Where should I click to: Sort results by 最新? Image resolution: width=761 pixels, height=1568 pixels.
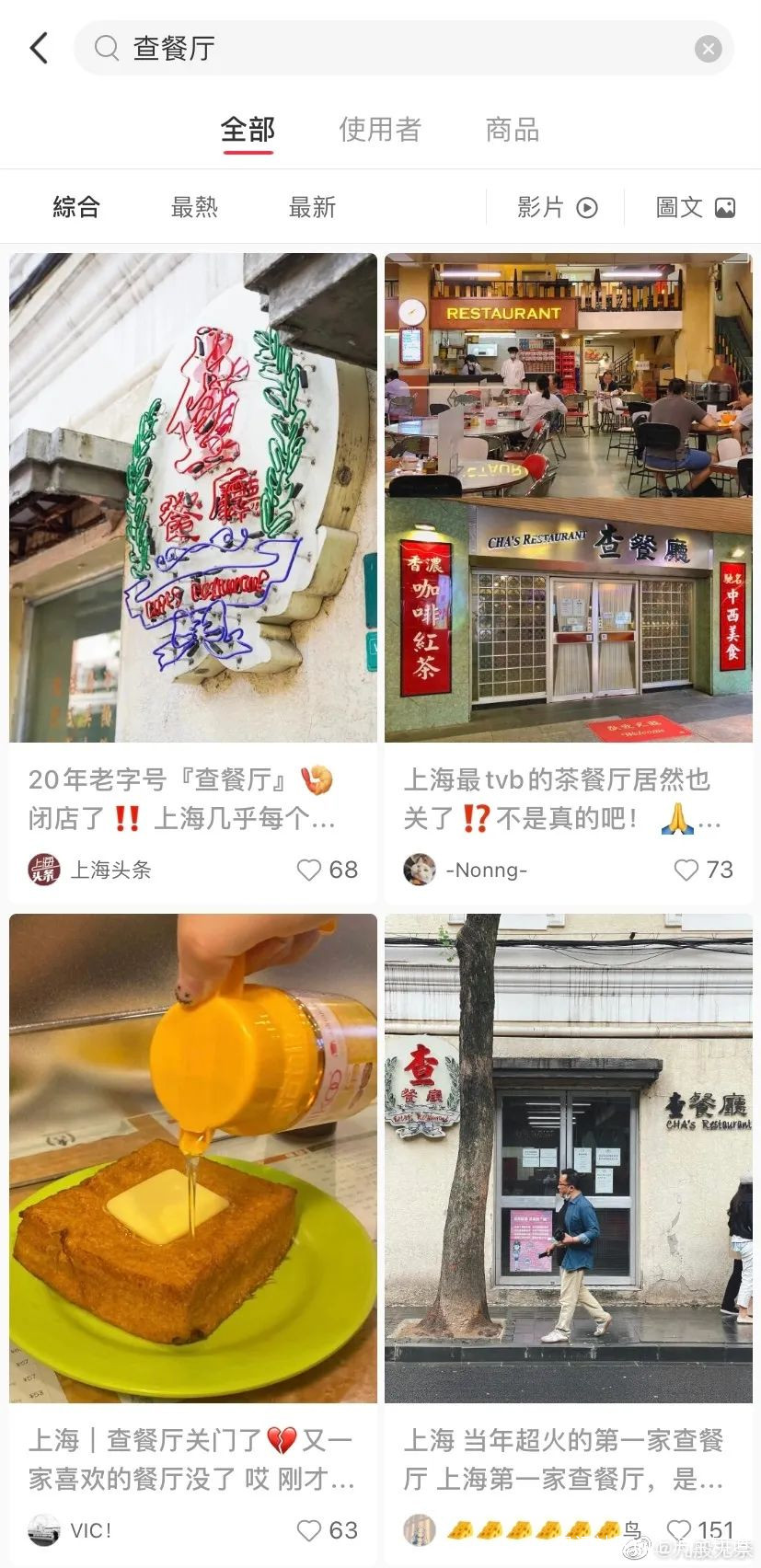[x=312, y=207]
